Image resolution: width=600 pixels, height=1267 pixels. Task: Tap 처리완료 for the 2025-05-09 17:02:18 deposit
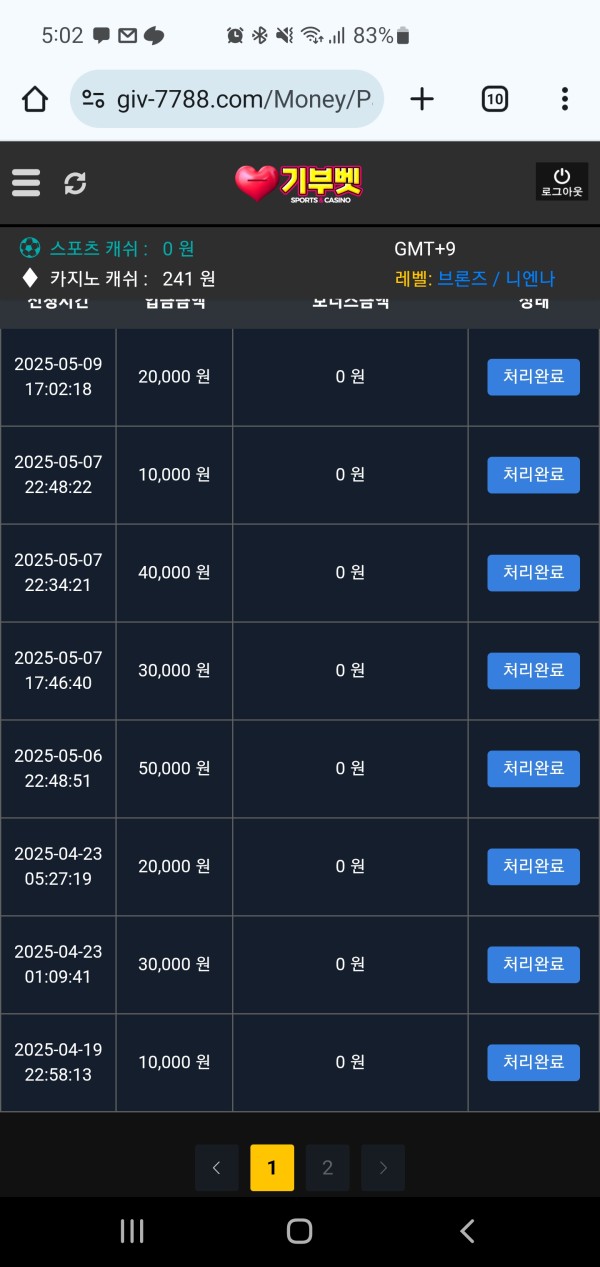(533, 377)
